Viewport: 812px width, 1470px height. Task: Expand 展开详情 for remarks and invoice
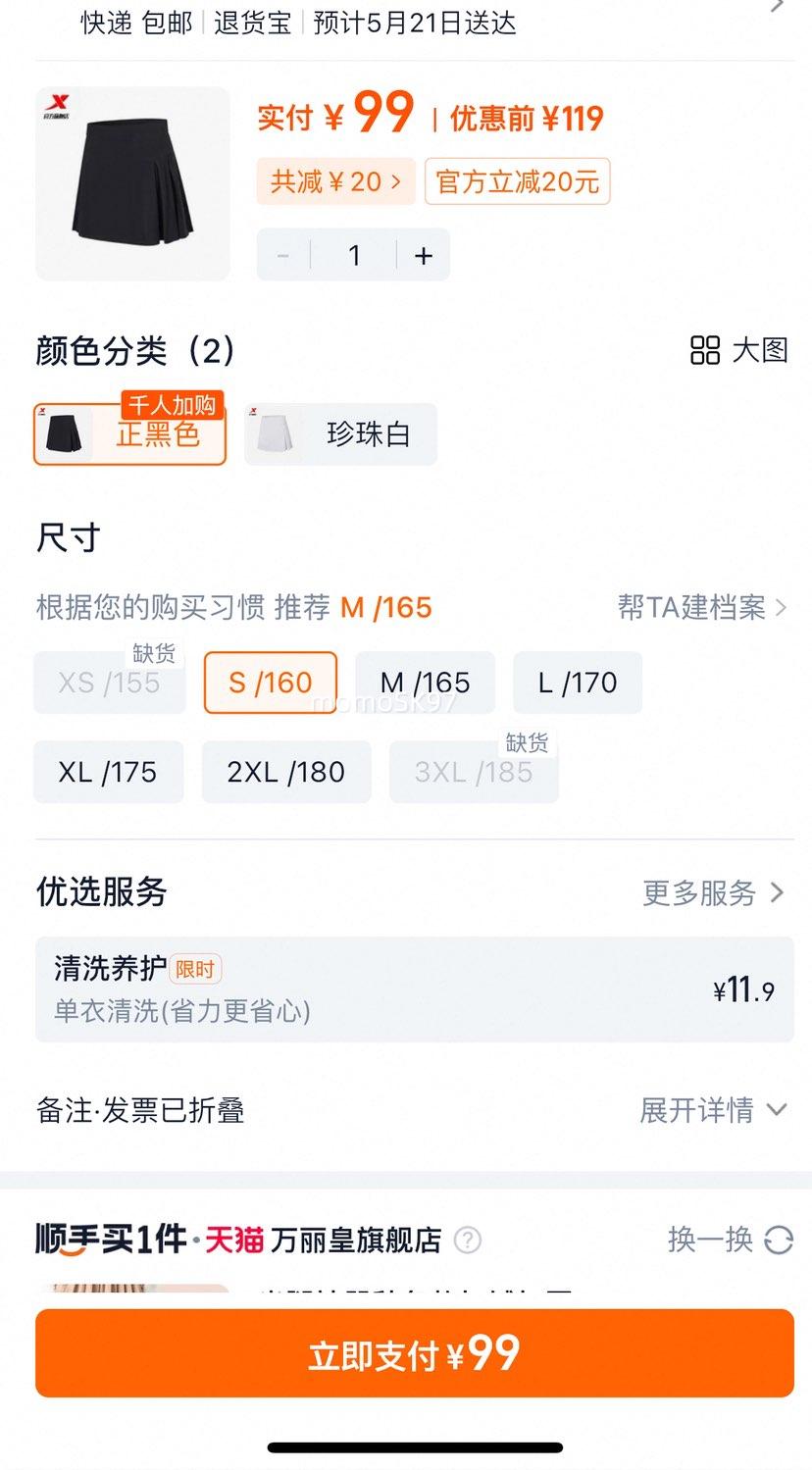[x=713, y=1110]
